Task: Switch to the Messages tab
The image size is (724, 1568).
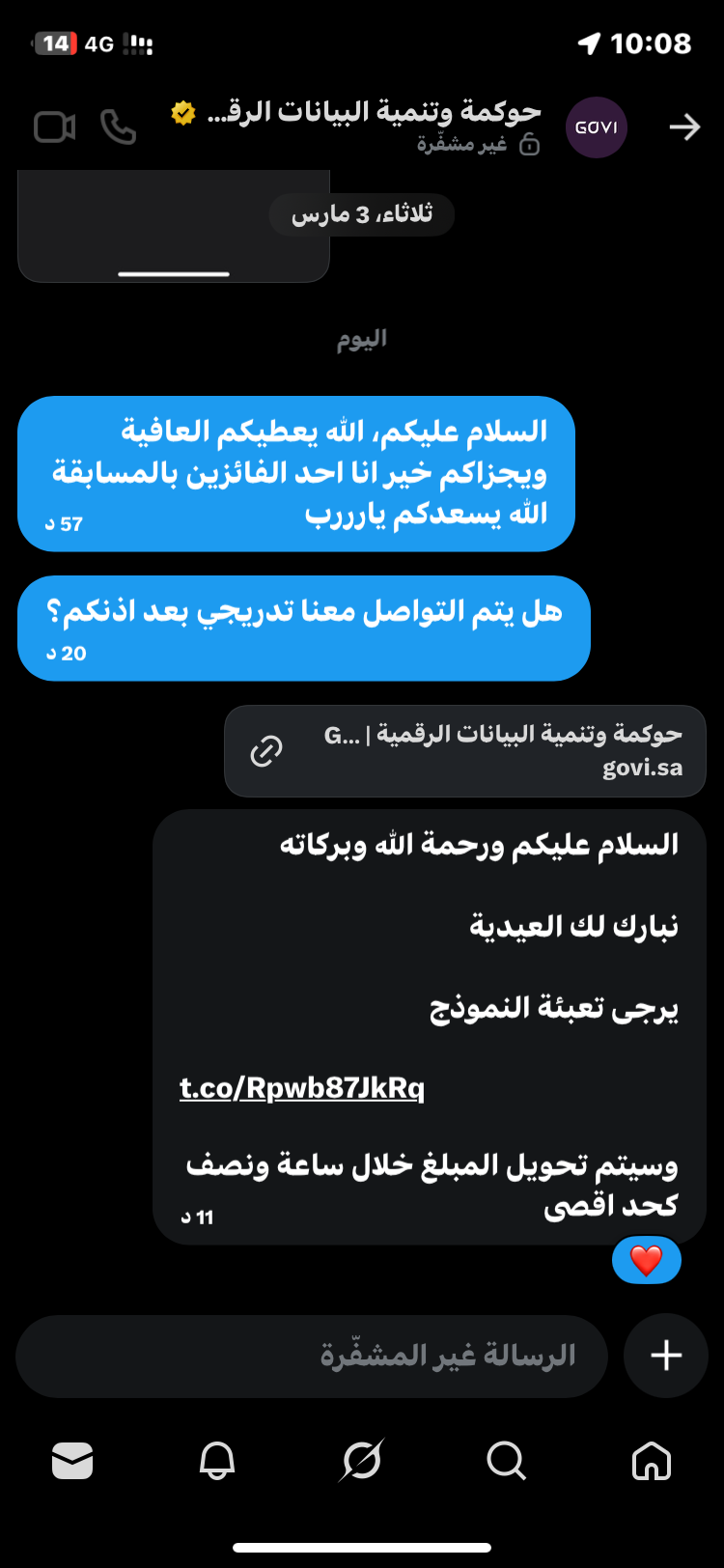Action: 72,1461
